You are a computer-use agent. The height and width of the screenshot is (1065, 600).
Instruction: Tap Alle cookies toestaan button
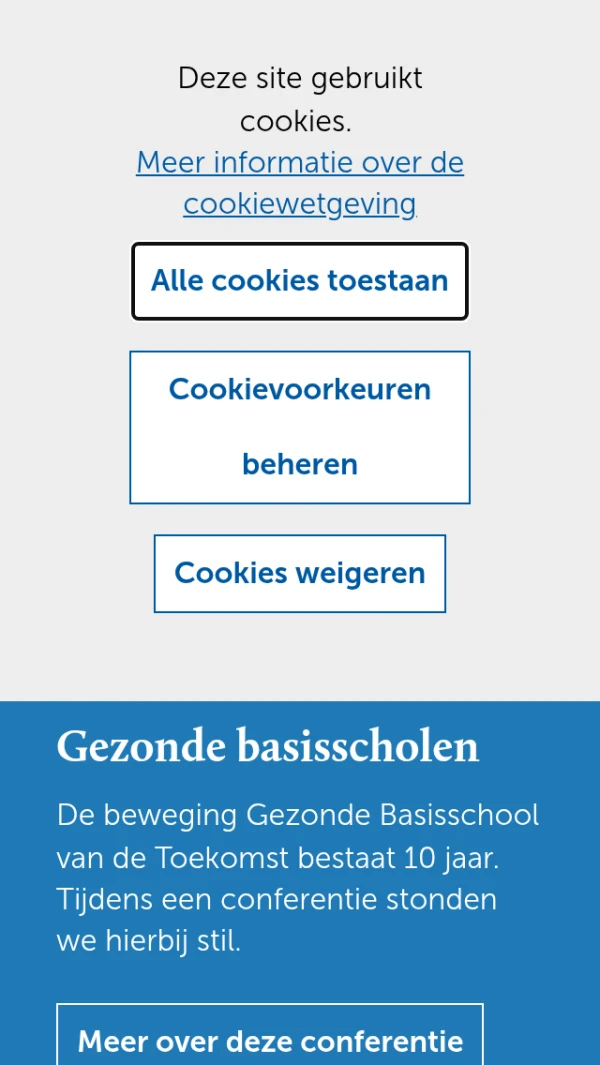(300, 281)
